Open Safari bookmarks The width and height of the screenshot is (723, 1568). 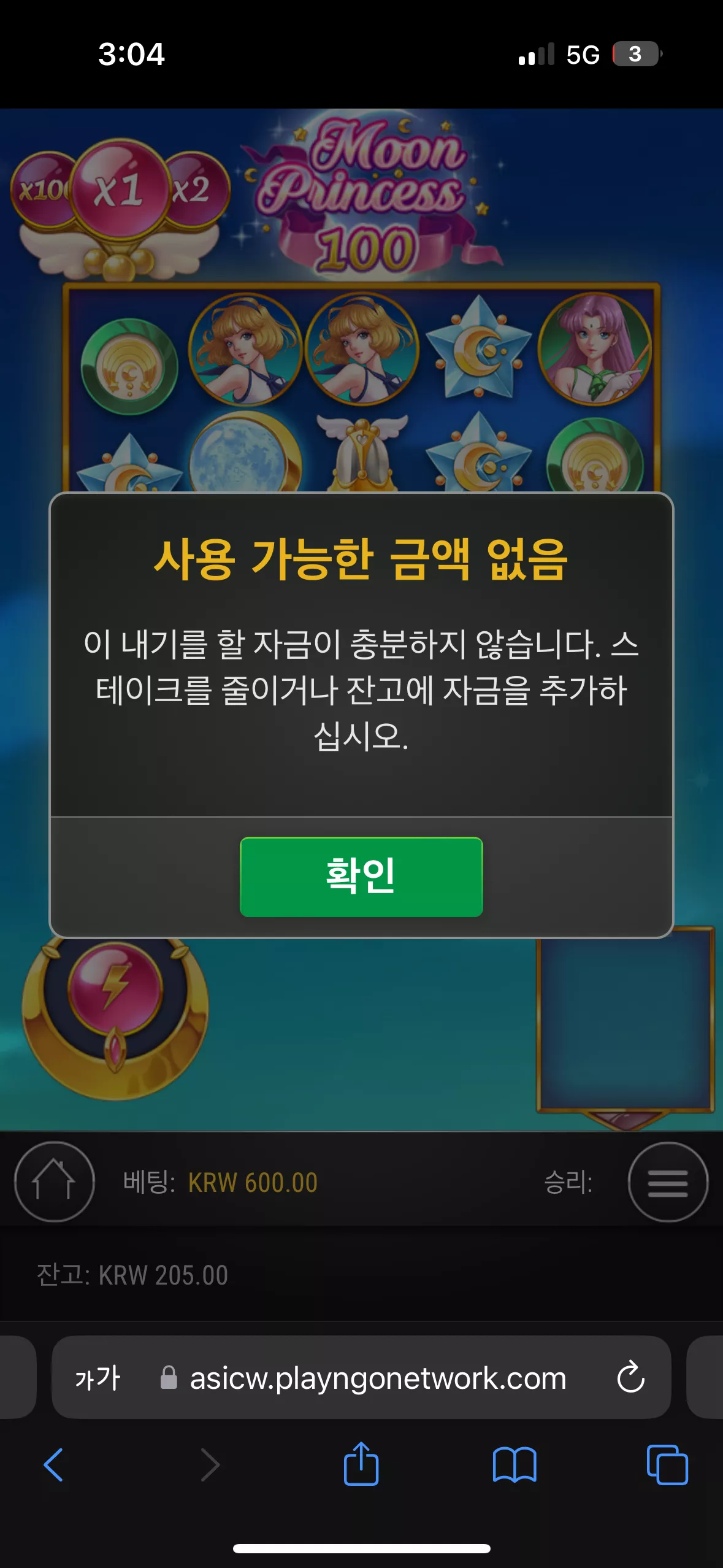(515, 1465)
